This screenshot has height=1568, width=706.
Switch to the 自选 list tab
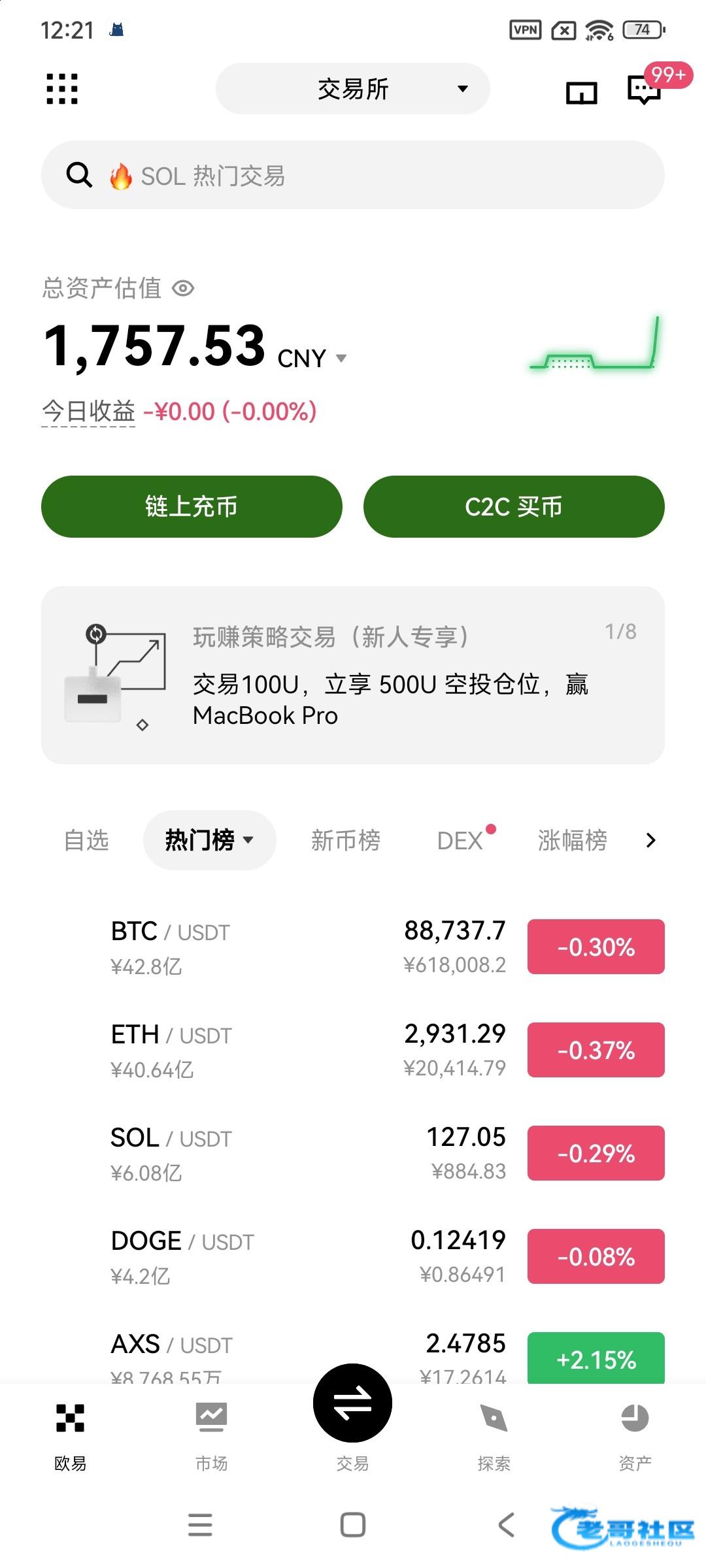pyautogui.click(x=86, y=840)
